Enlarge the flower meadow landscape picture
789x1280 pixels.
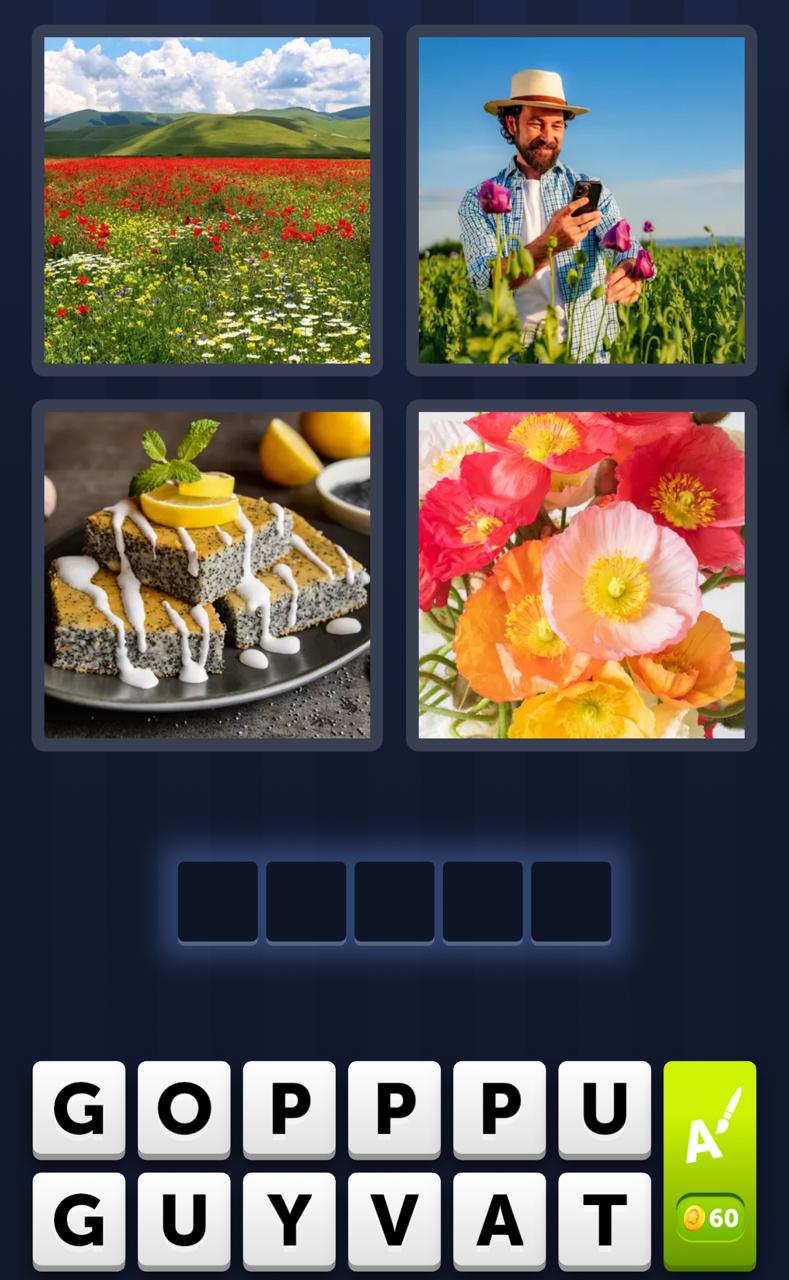[207, 200]
